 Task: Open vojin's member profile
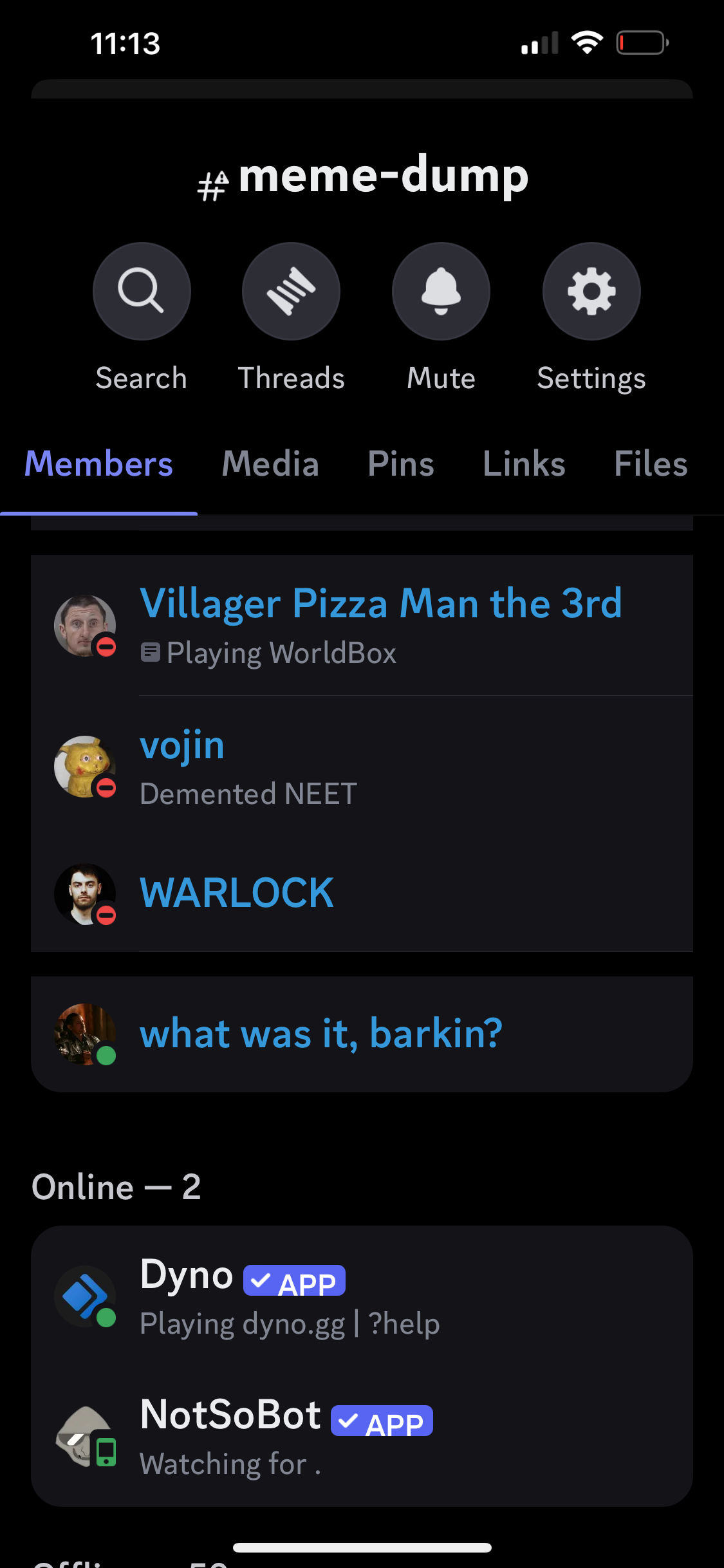pos(362,766)
